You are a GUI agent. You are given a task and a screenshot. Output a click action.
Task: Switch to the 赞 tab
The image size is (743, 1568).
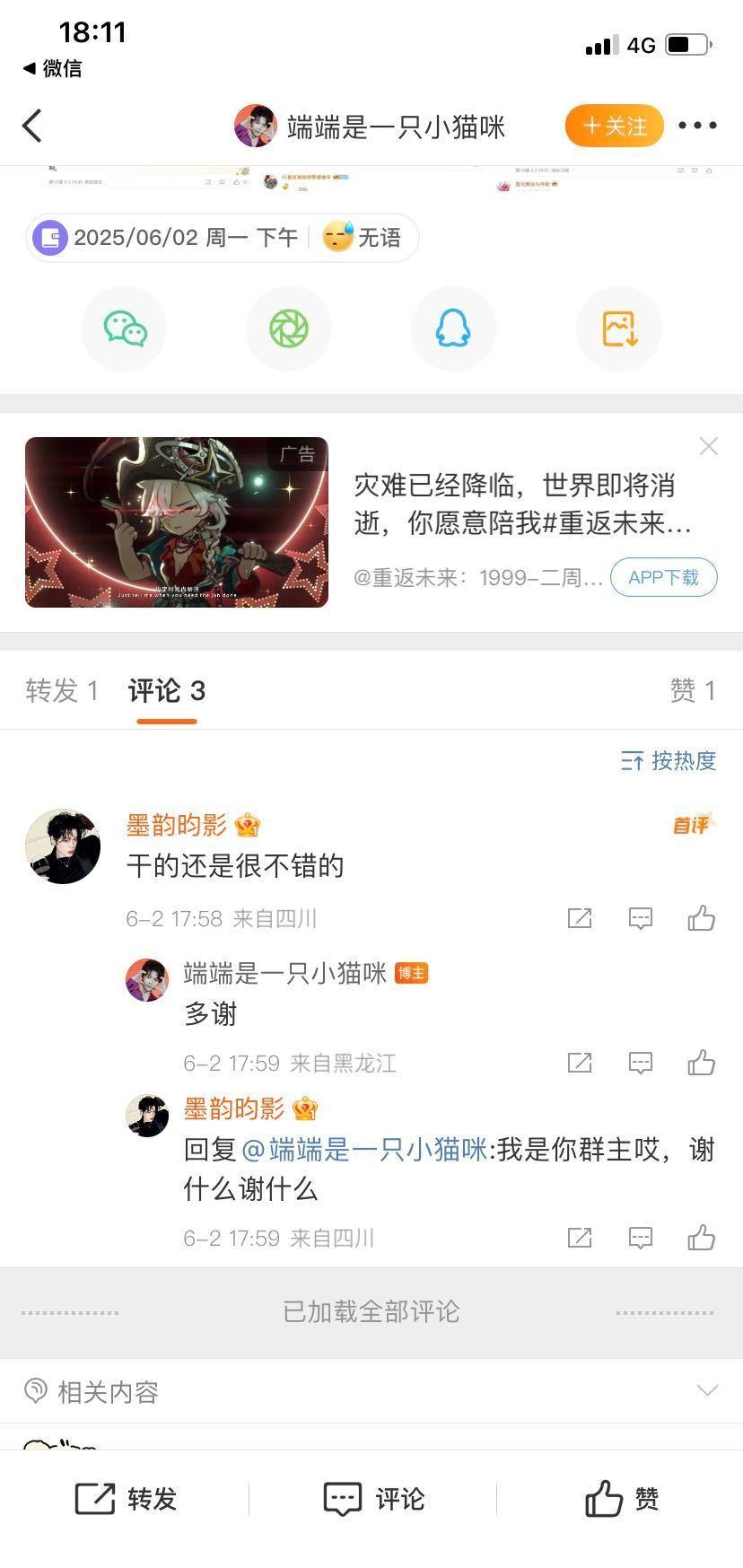pyautogui.click(x=692, y=691)
